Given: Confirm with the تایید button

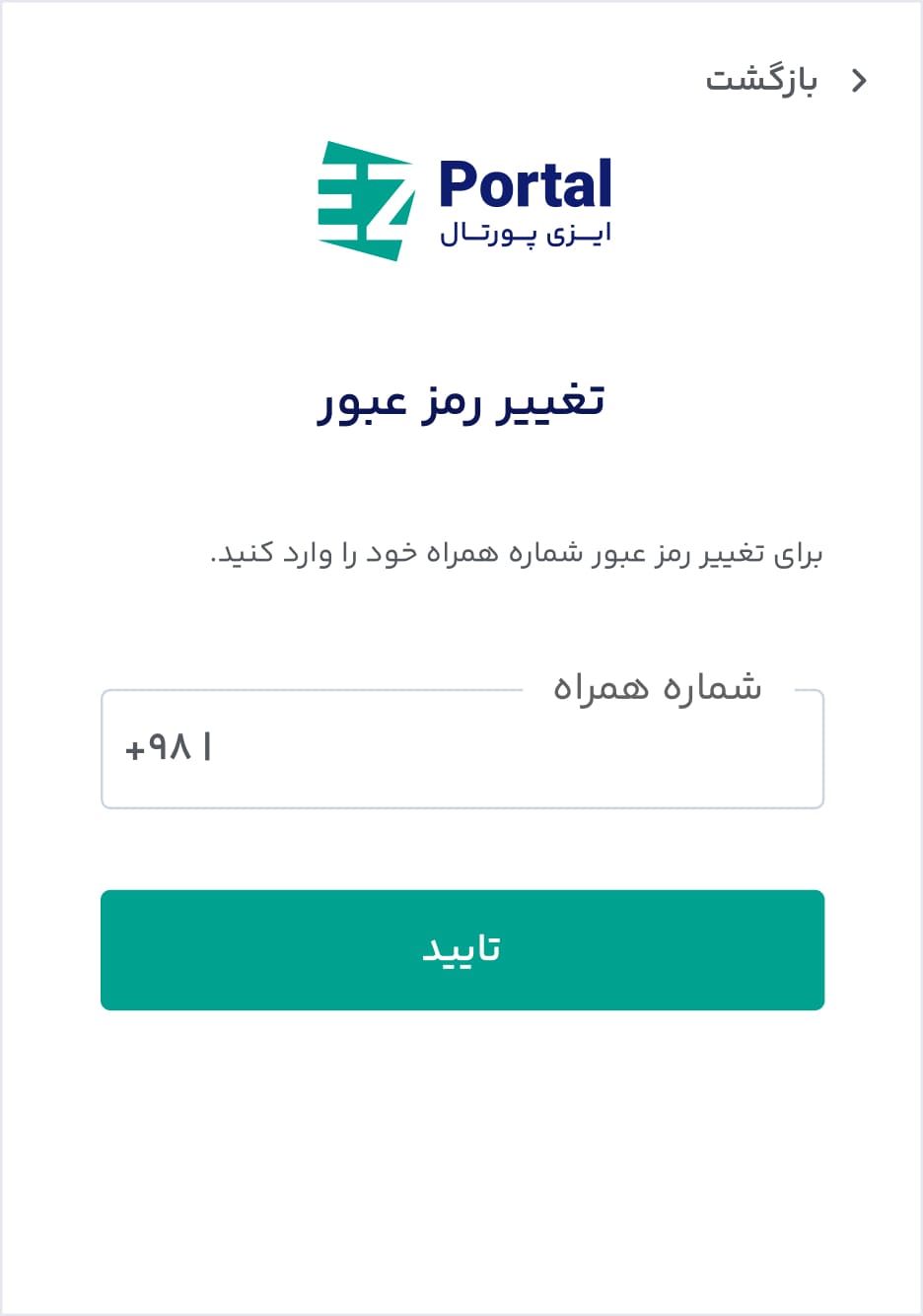Looking at the screenshot, I should click(x=461, y=949).
